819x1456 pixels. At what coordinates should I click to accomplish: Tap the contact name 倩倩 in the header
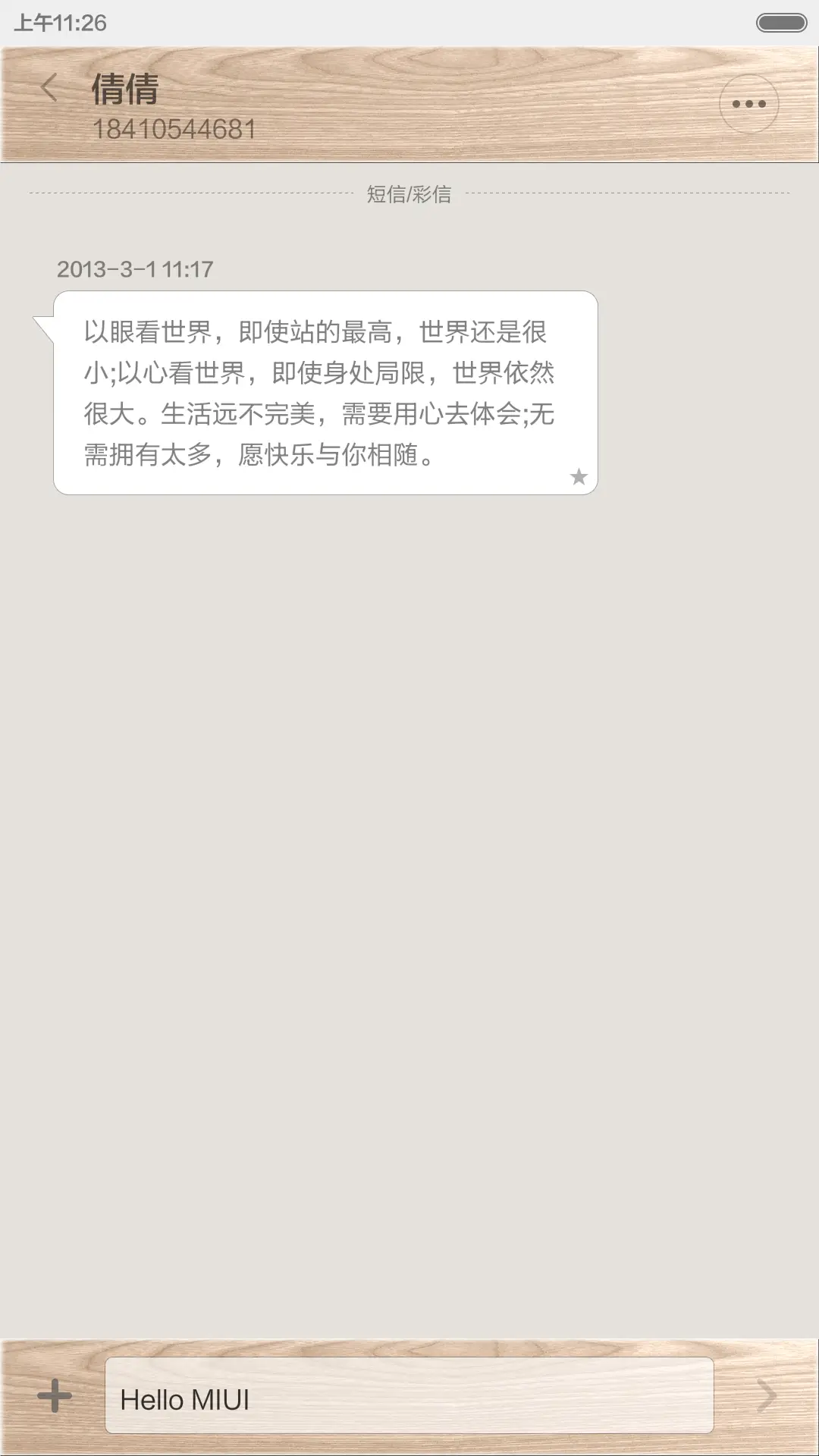coord(124,91)
